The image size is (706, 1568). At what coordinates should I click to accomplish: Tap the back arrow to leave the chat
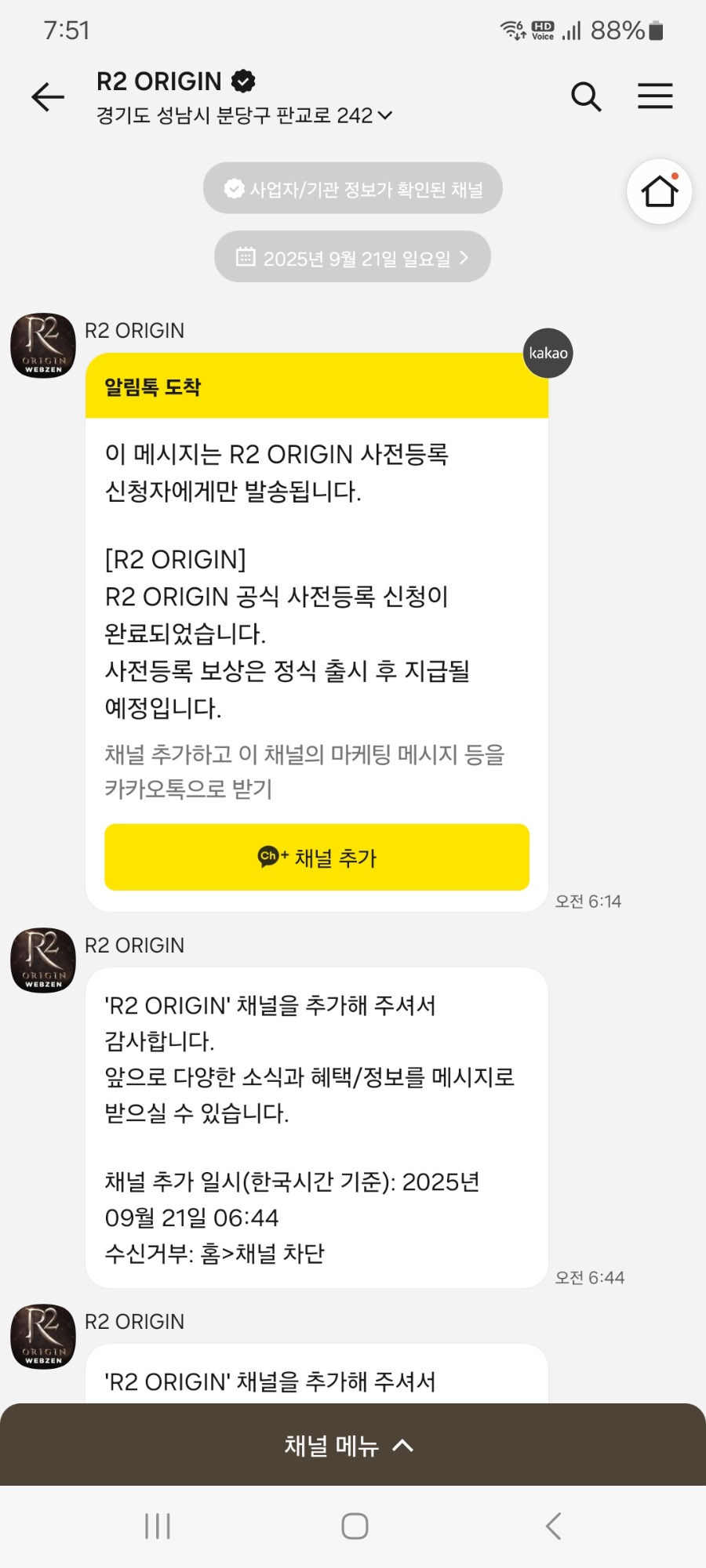point(47,96)
